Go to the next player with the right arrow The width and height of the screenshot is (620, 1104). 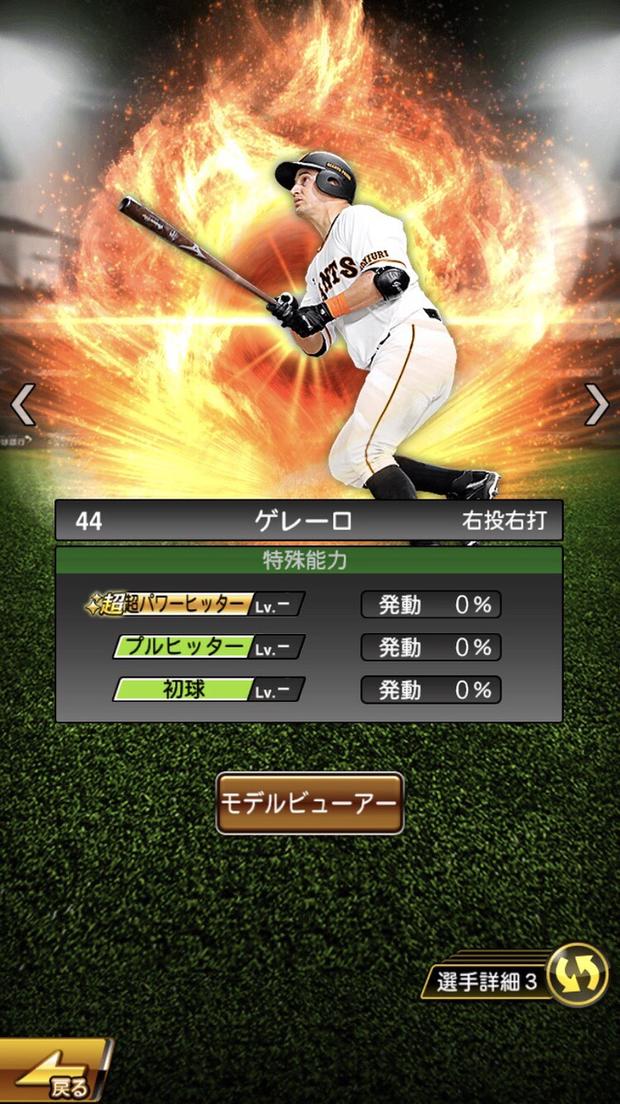597,405
